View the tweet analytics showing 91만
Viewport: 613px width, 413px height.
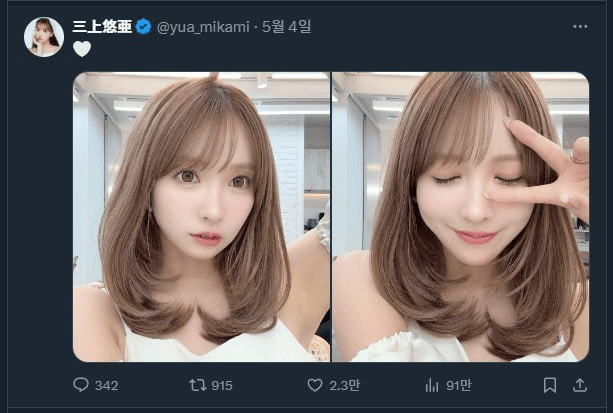click(433, 385)
